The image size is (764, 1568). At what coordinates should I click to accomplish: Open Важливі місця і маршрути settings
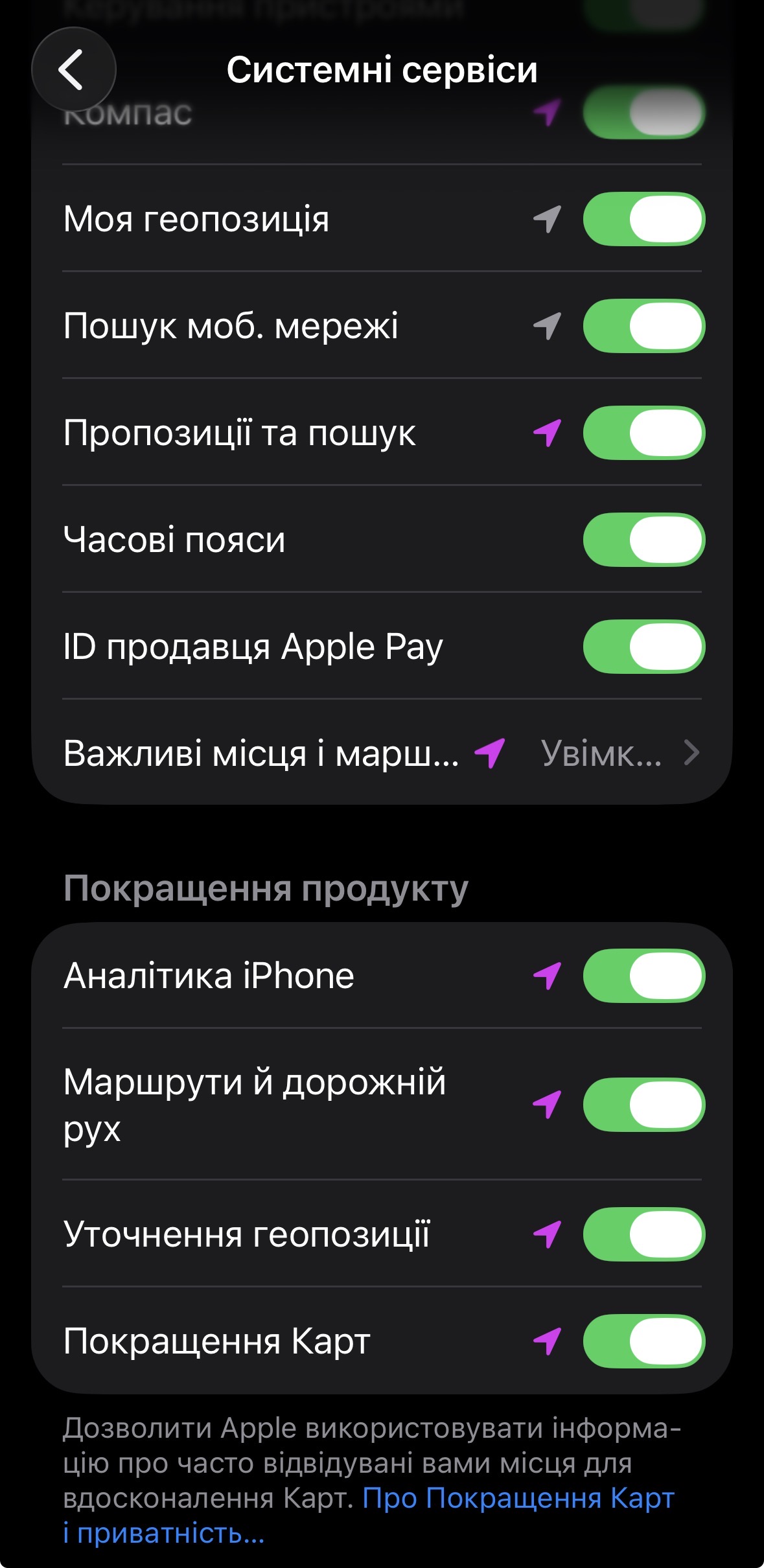pyautogui.click(x=381, y=754)
